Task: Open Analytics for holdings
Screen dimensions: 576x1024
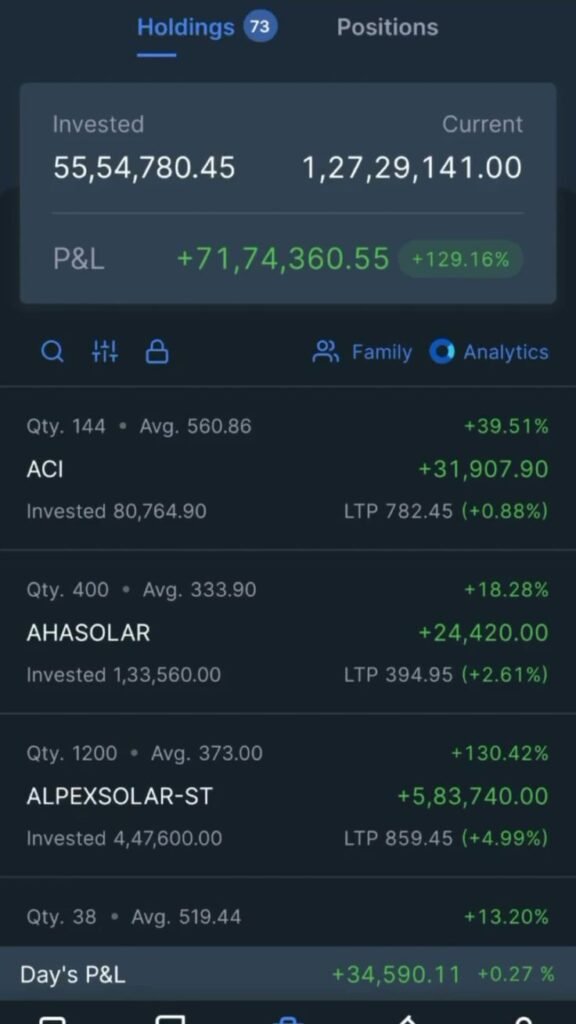Action: pyautogui.click(x=488, y=352)
